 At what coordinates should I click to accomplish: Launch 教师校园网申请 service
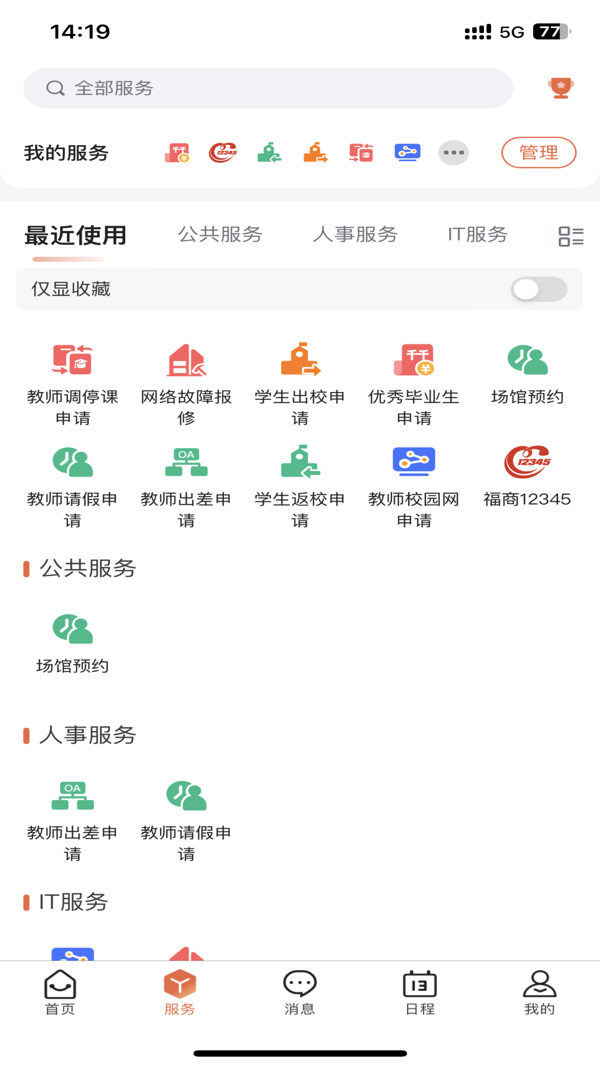click(x=414, y=484)
